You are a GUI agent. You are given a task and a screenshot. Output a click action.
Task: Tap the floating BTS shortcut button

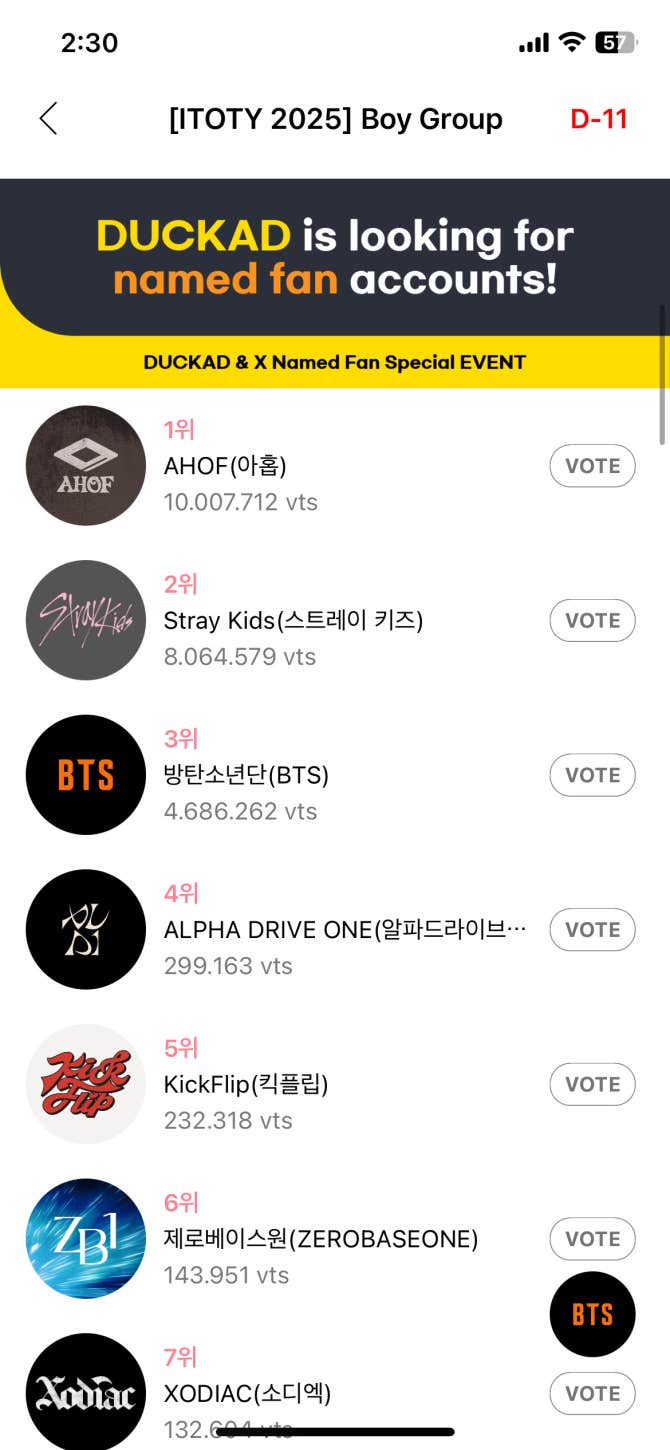point(592,1314)
